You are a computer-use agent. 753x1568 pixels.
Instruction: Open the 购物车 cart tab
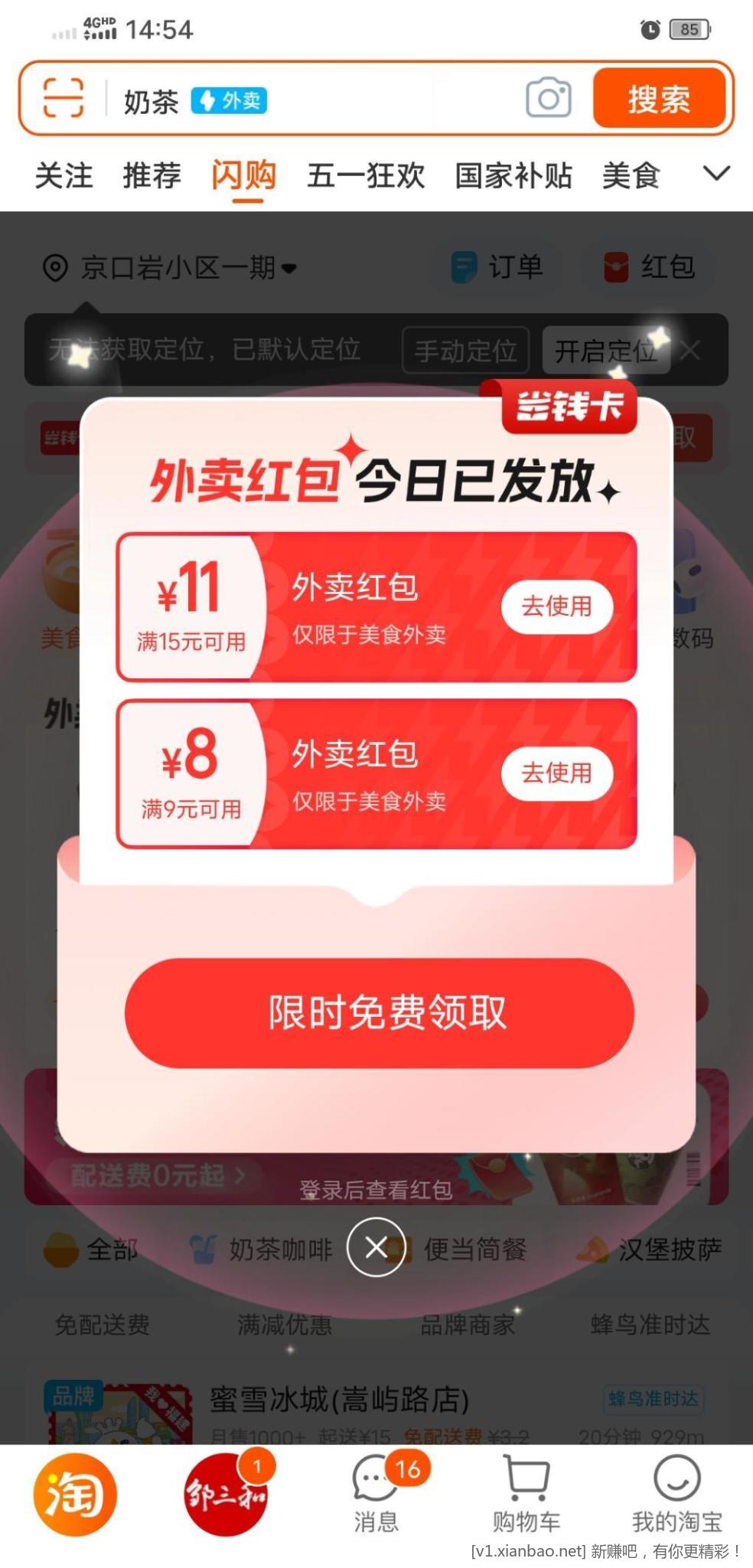point(526,1494)
